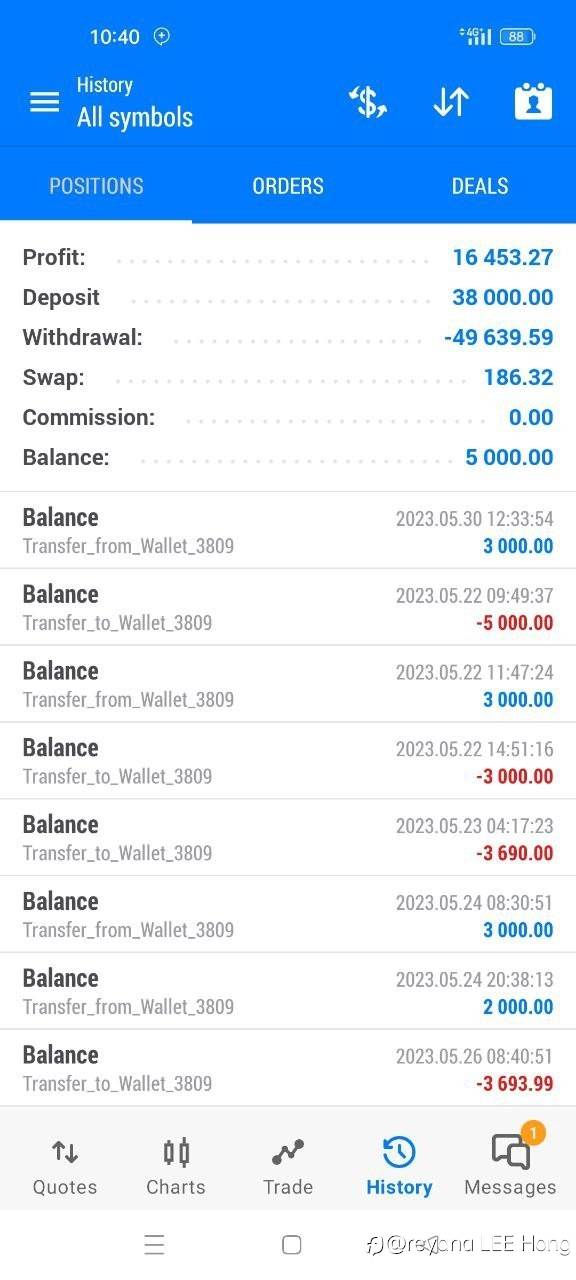Open system recent apps menu button

click(154, 1245)
